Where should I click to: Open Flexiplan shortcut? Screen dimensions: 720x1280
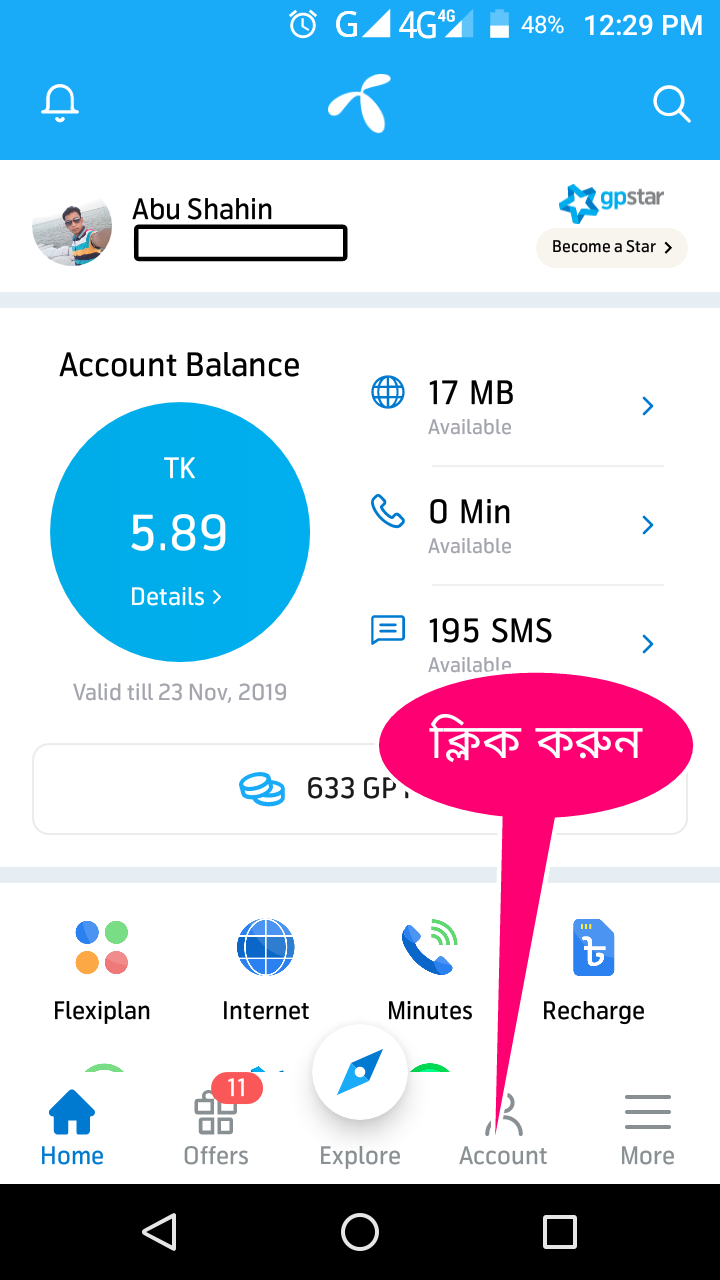coord(102,971)
